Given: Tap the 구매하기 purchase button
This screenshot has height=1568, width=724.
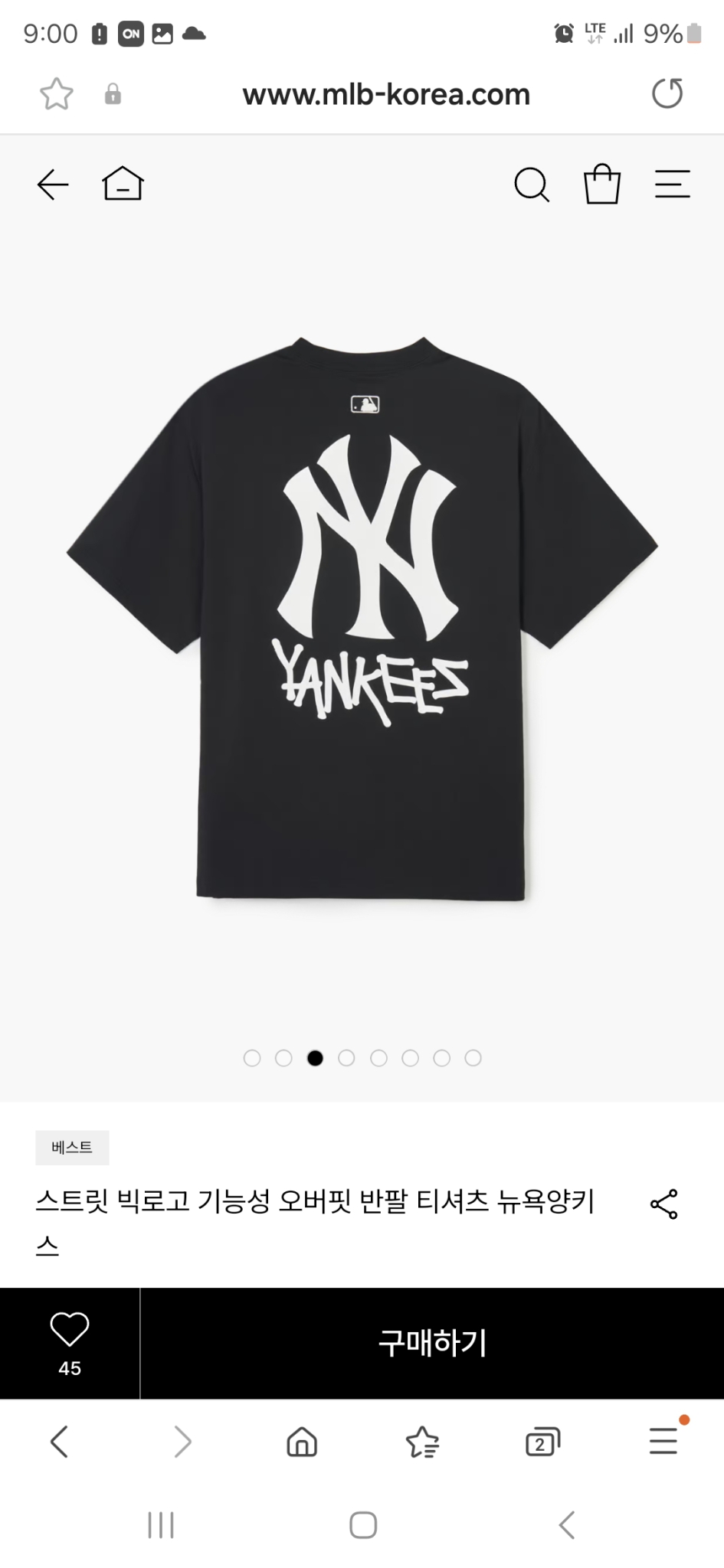Looking at the screenshot, I should (432, 1343).
